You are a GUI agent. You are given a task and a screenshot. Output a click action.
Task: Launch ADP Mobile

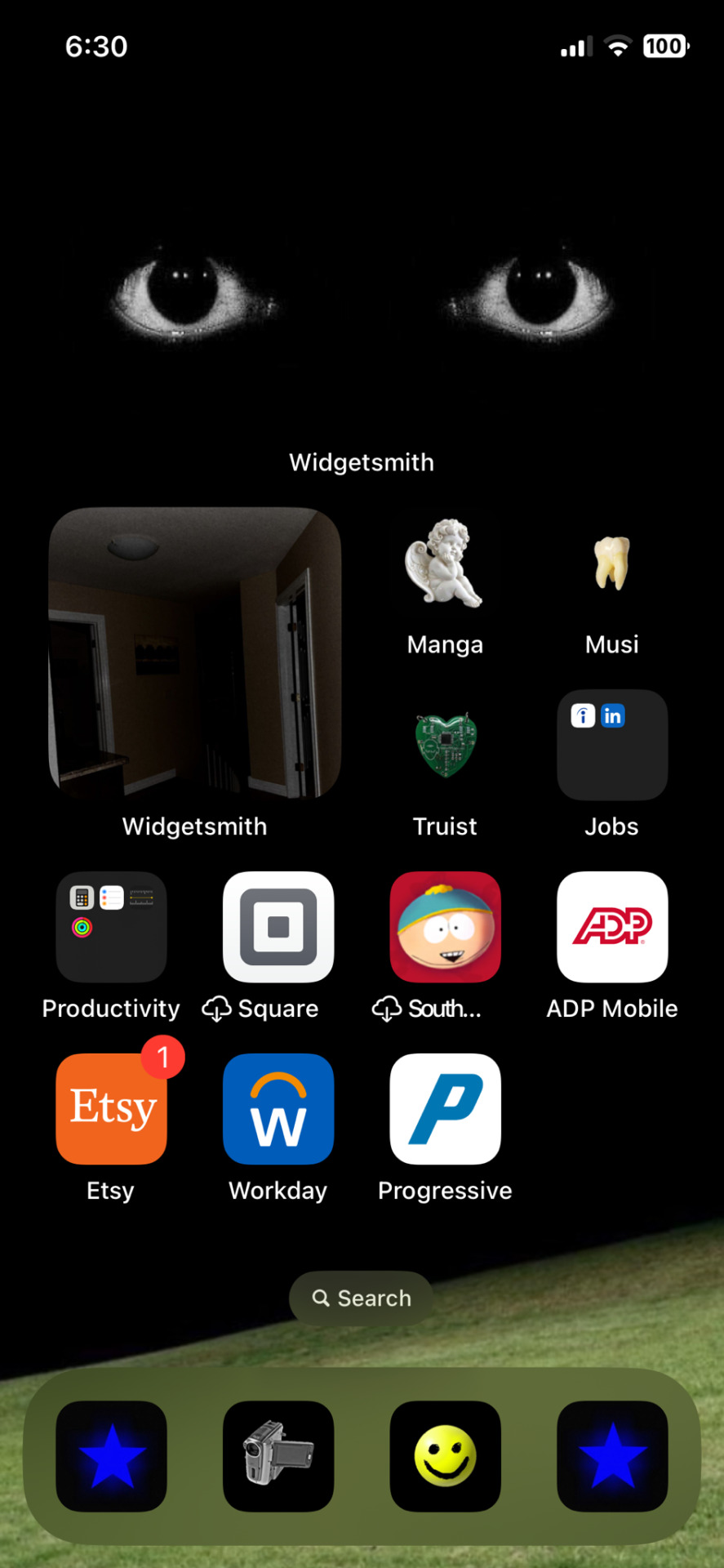pyautogui.click(x=611, y=927)
